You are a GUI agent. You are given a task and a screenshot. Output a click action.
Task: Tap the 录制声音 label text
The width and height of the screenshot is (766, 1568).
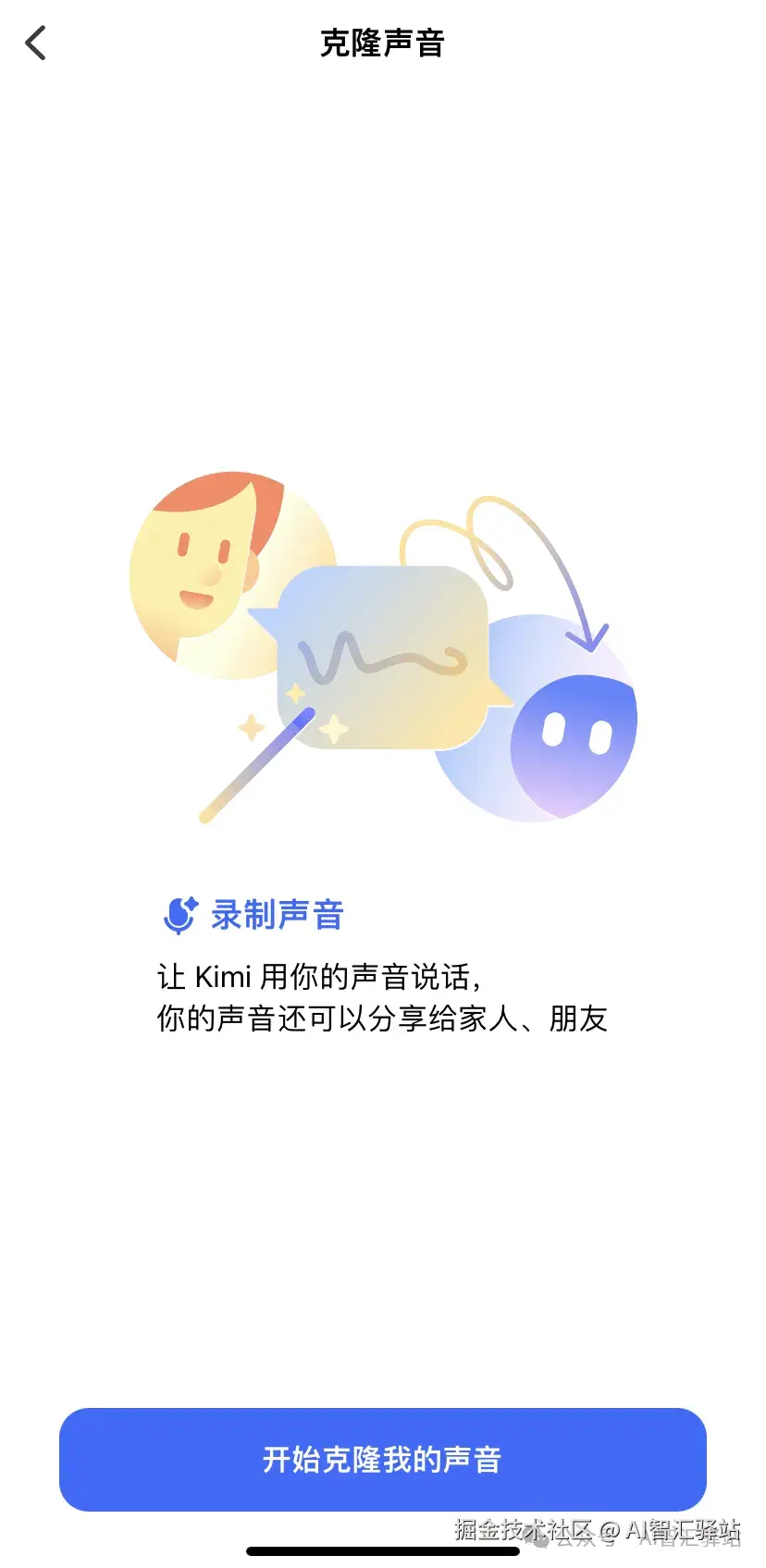278,914
